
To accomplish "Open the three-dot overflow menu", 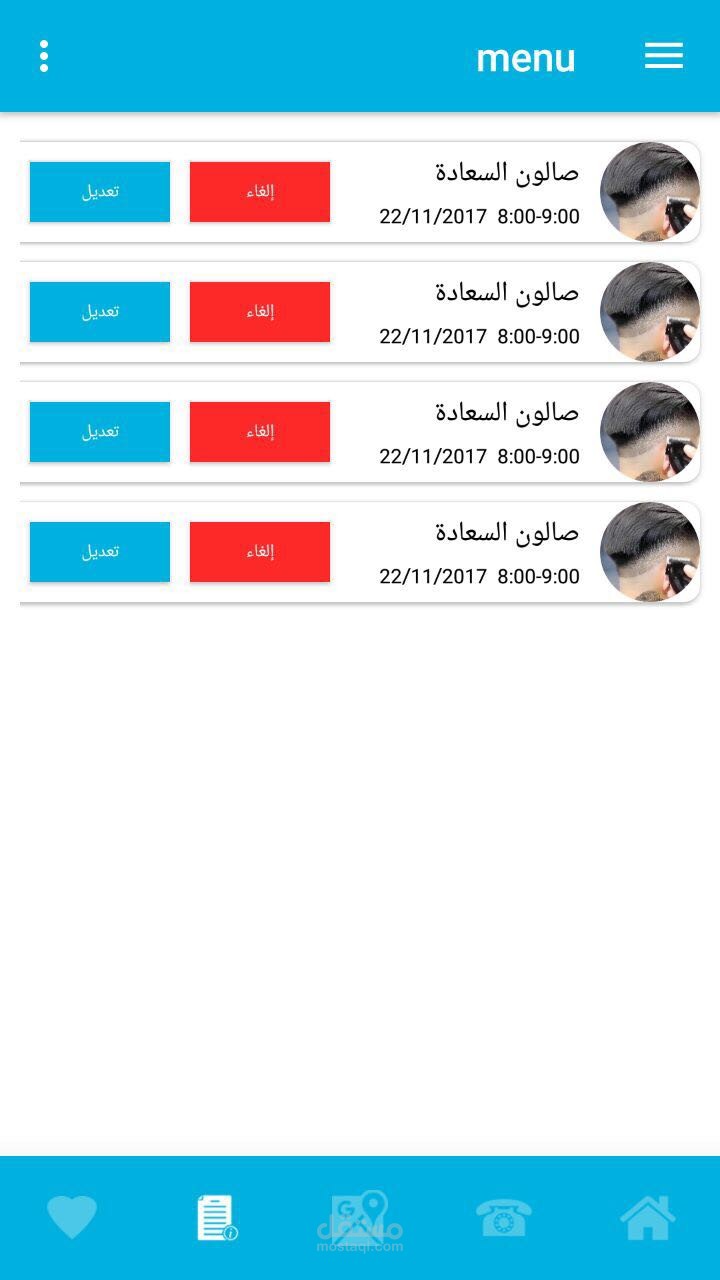I will (x=44, y=57).
